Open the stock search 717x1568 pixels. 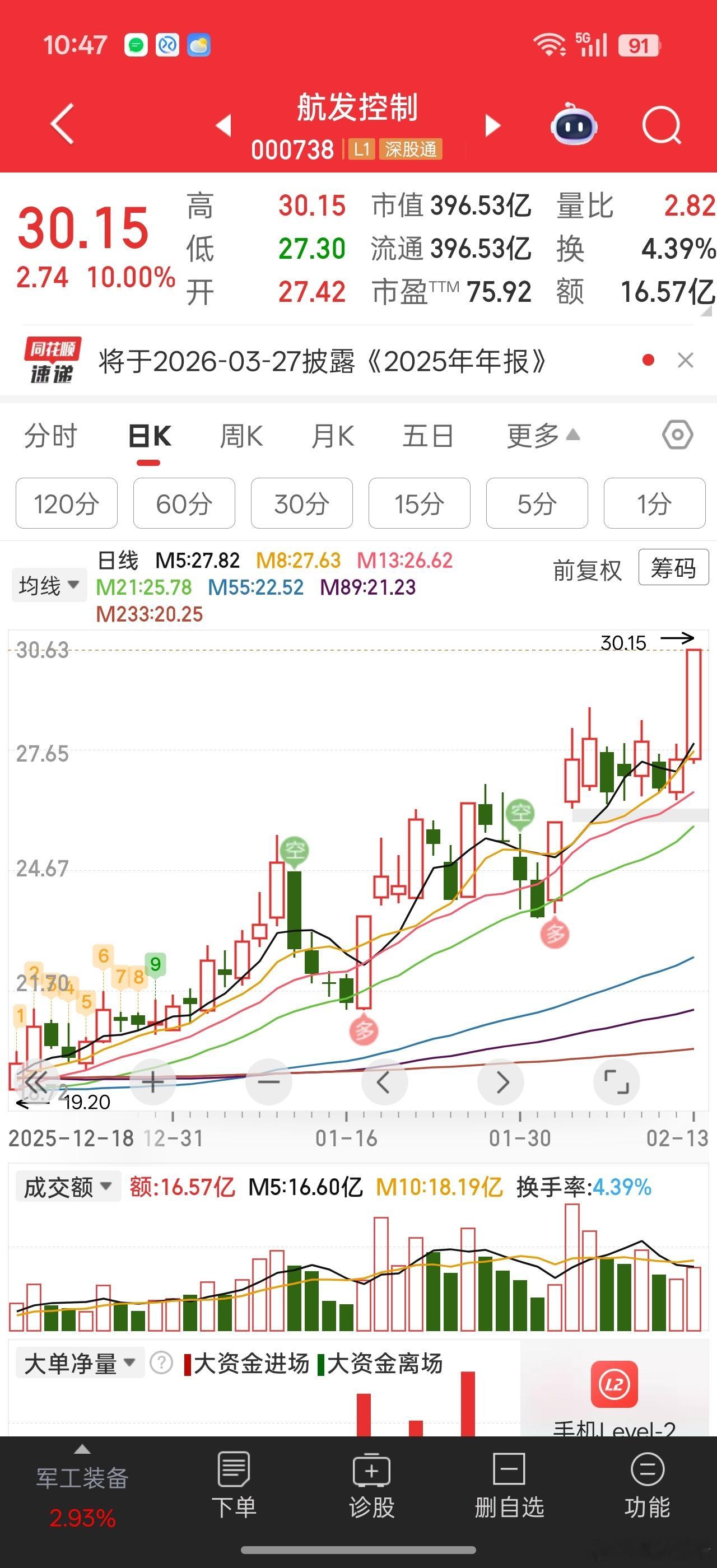click(661, 124)
